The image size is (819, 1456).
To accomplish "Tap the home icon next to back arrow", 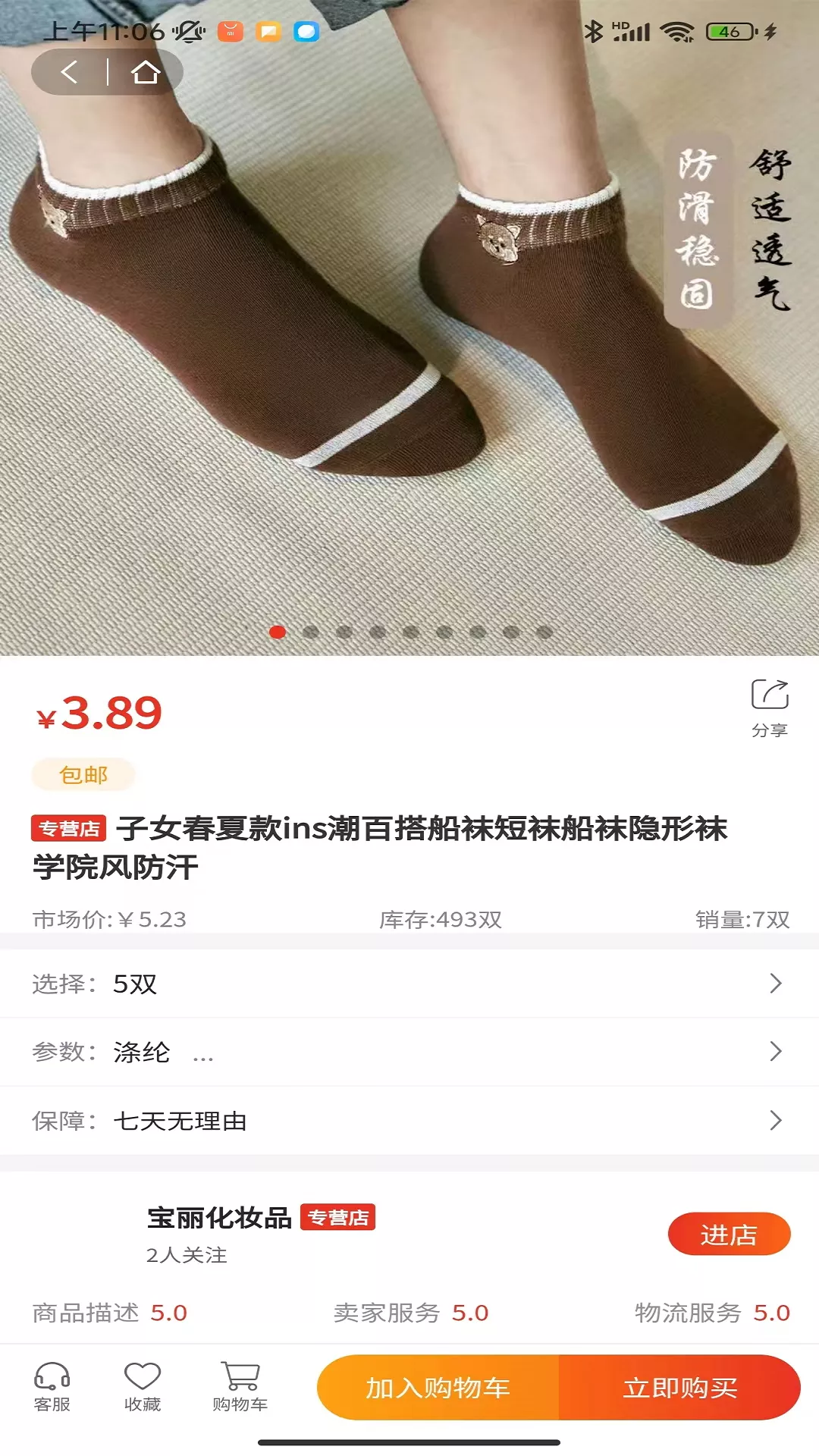I will pos(146,72).
